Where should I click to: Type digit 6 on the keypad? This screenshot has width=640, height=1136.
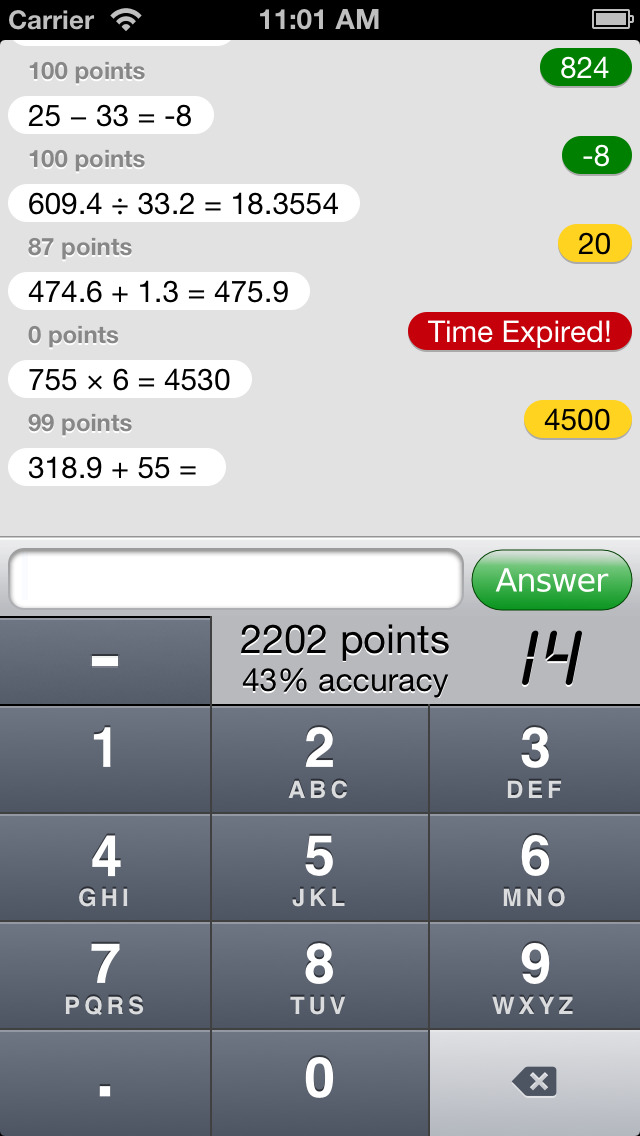tap(535, 868)
